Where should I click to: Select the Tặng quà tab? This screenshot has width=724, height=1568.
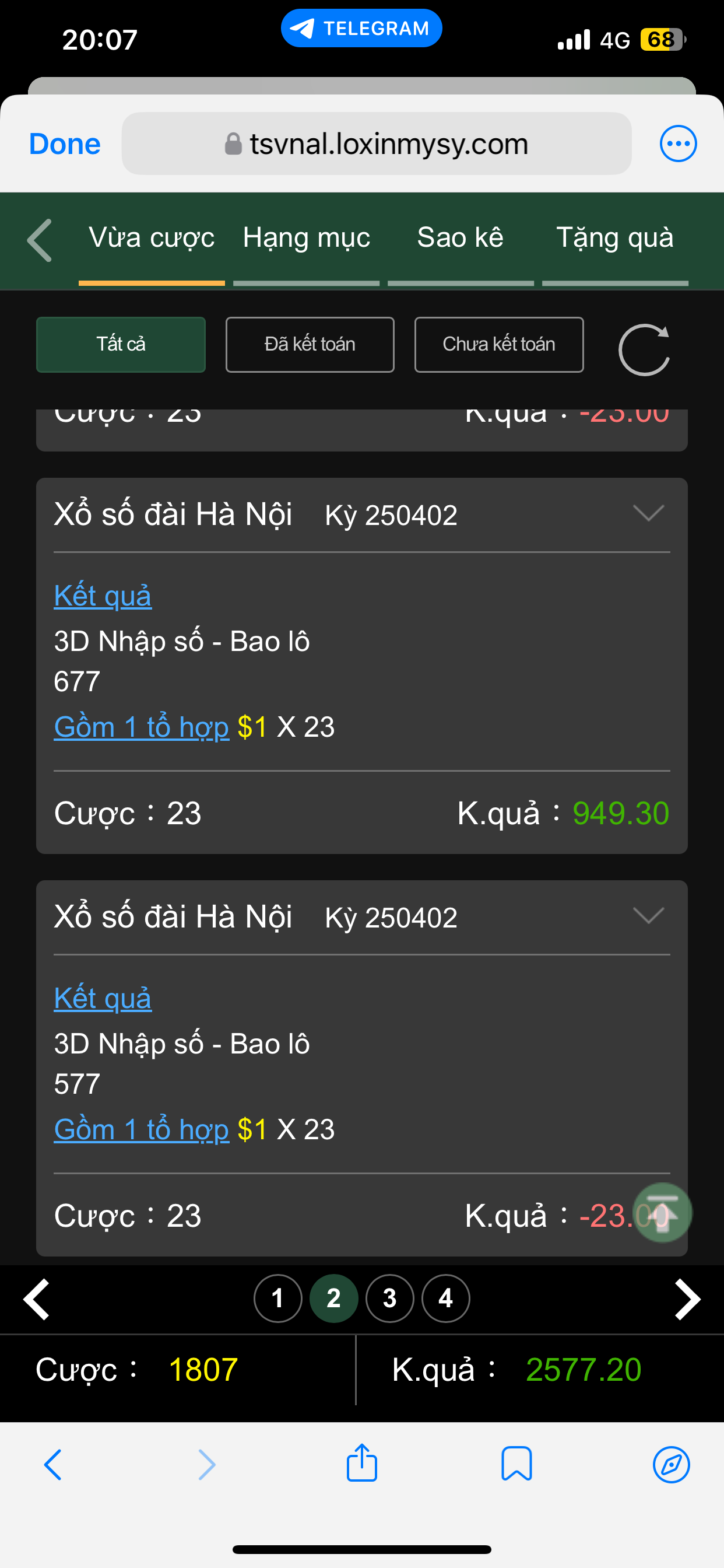614,238
